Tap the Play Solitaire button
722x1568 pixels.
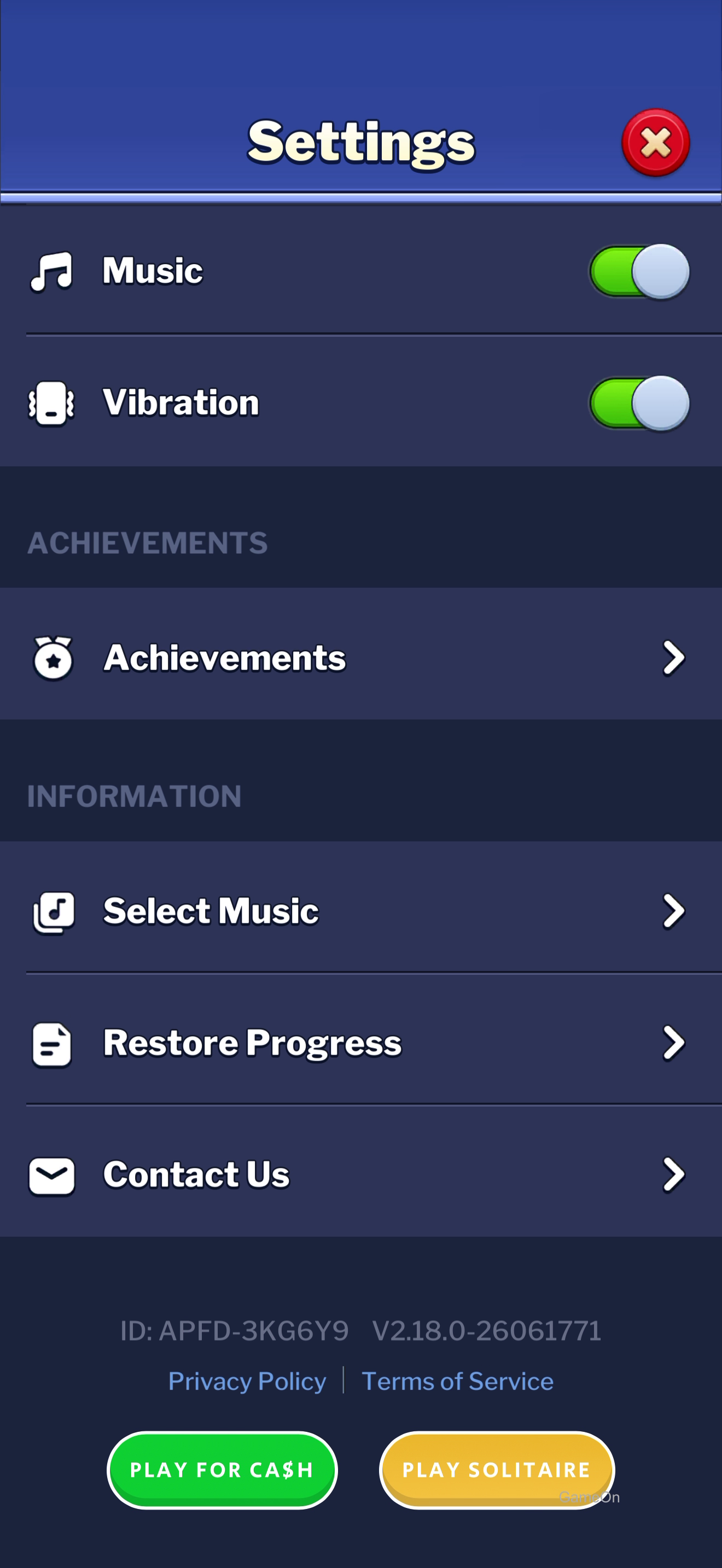(x=497, y=1470)
